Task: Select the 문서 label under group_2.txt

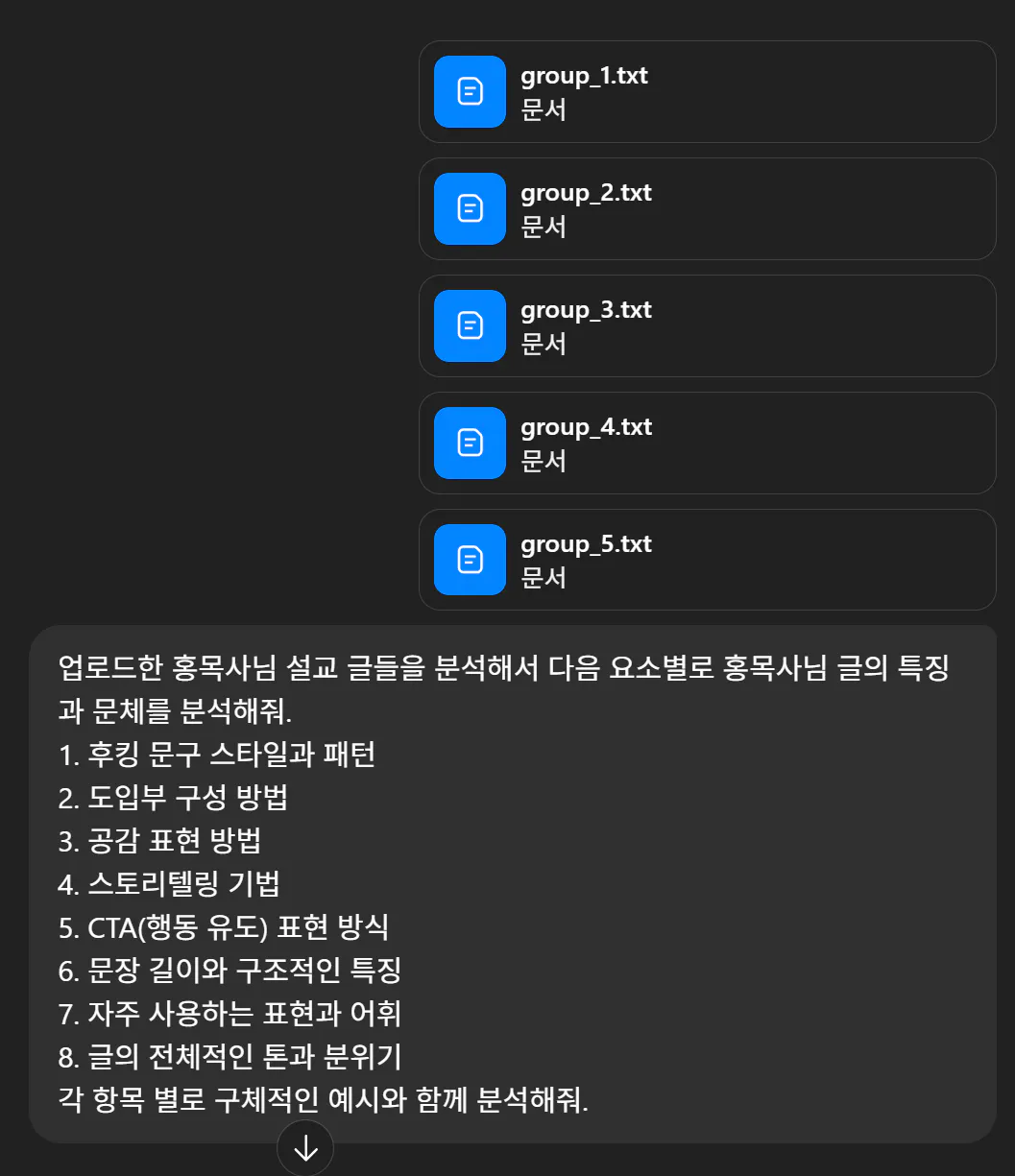Action: (x=544, y=228)
